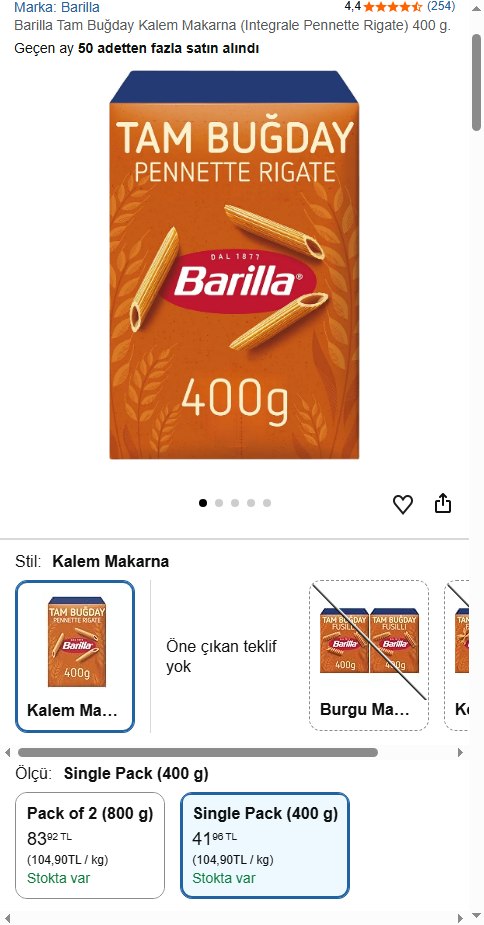Select the Burgu Makarna style option

pyautogui.click(x=369, y=656)
